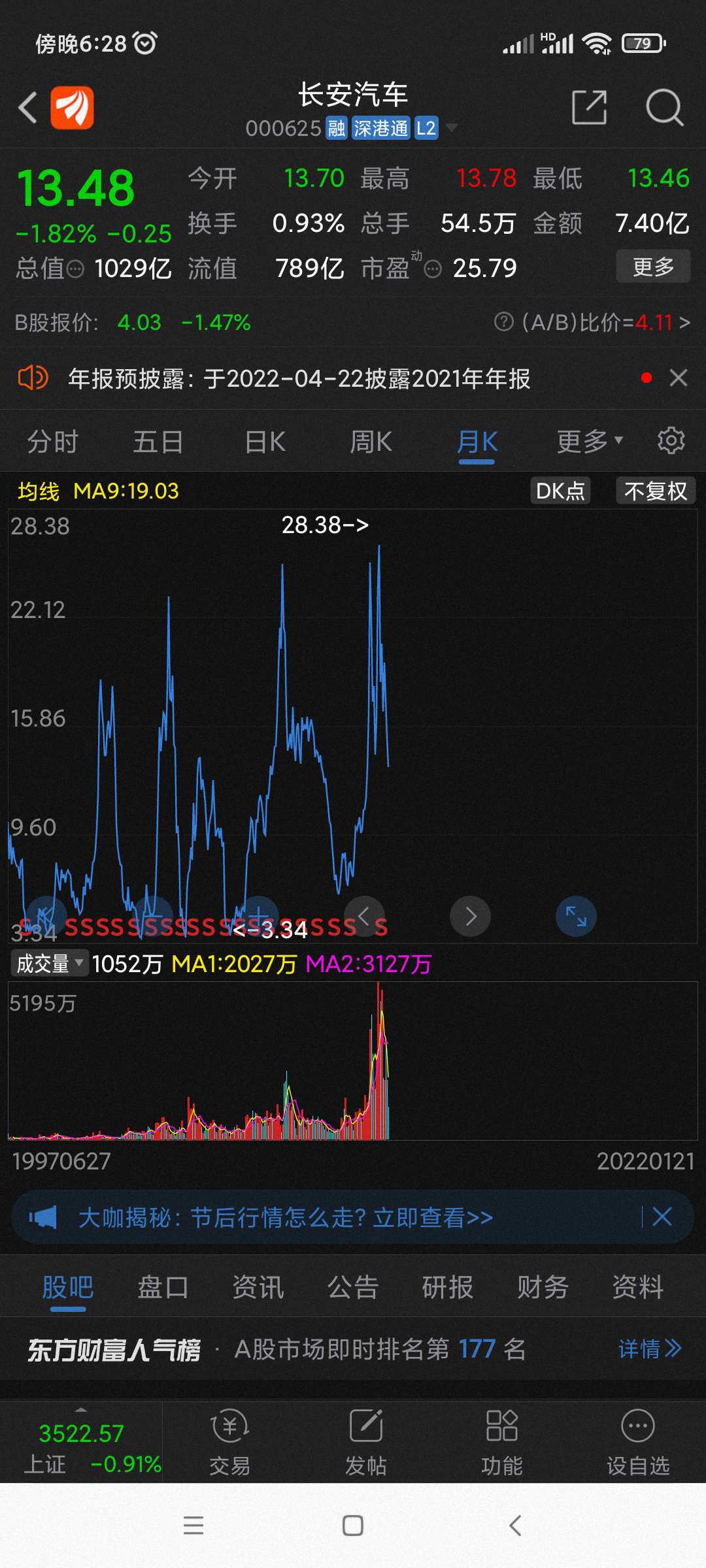Open chart settings gear

671,441
